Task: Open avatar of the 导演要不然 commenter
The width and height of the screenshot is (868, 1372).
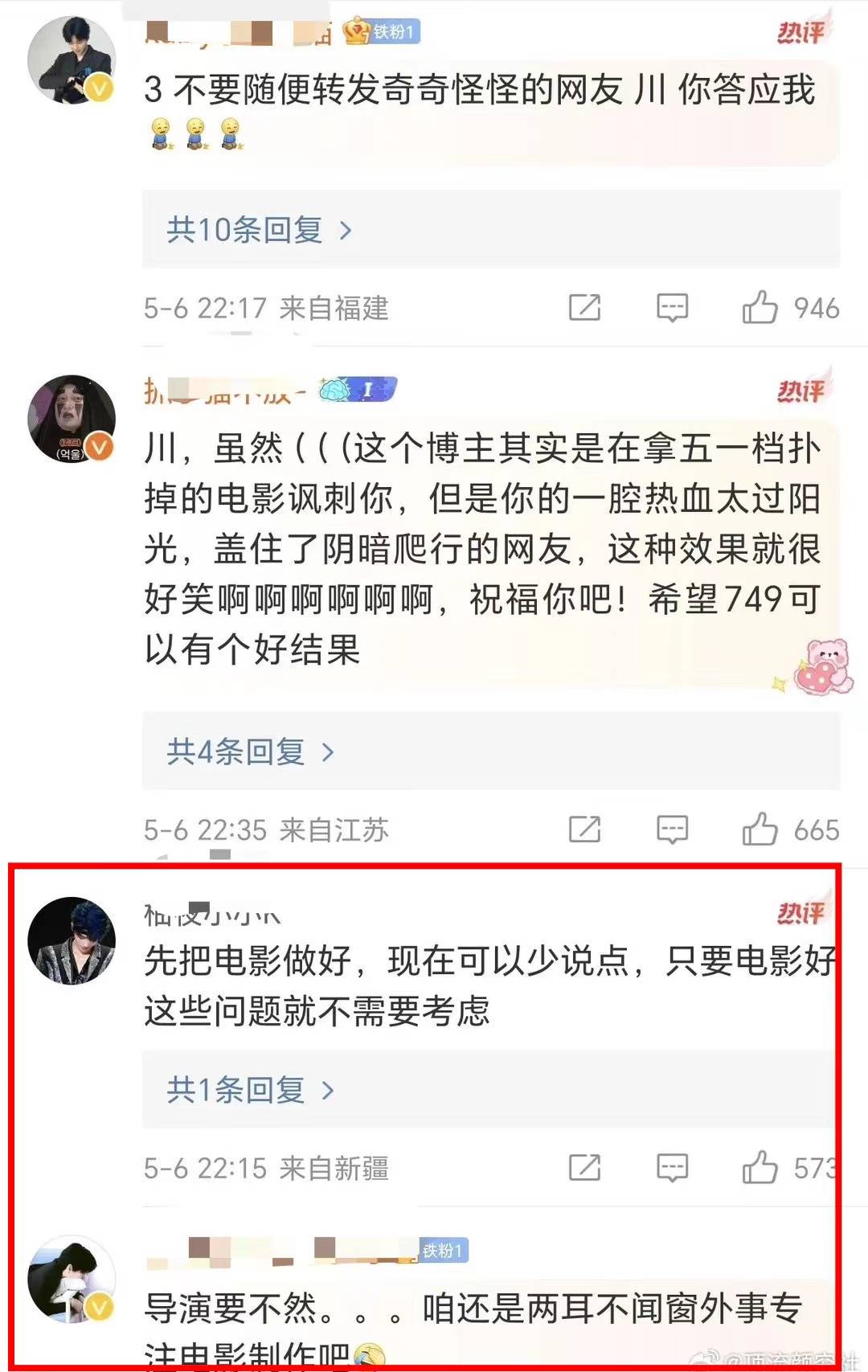Action: click(72, 1278)
